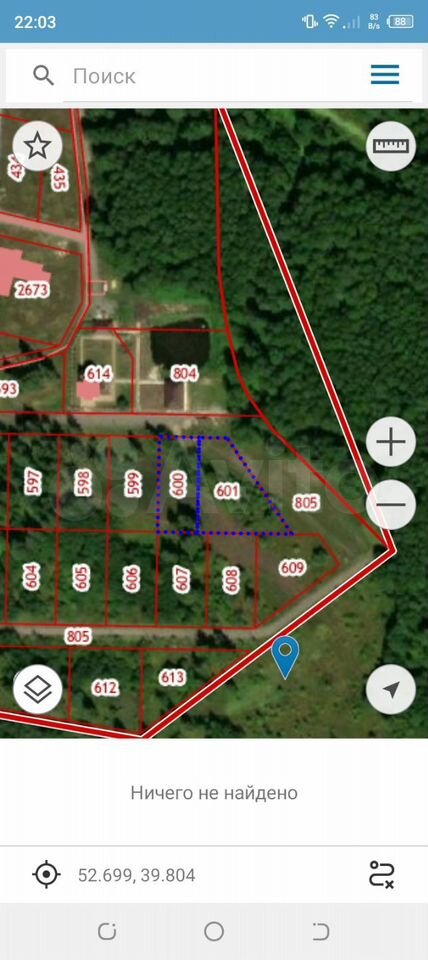This screenshot has width=428, height=960.
Task: Zoom out with the minus button
Action: (x=391, y=505)
